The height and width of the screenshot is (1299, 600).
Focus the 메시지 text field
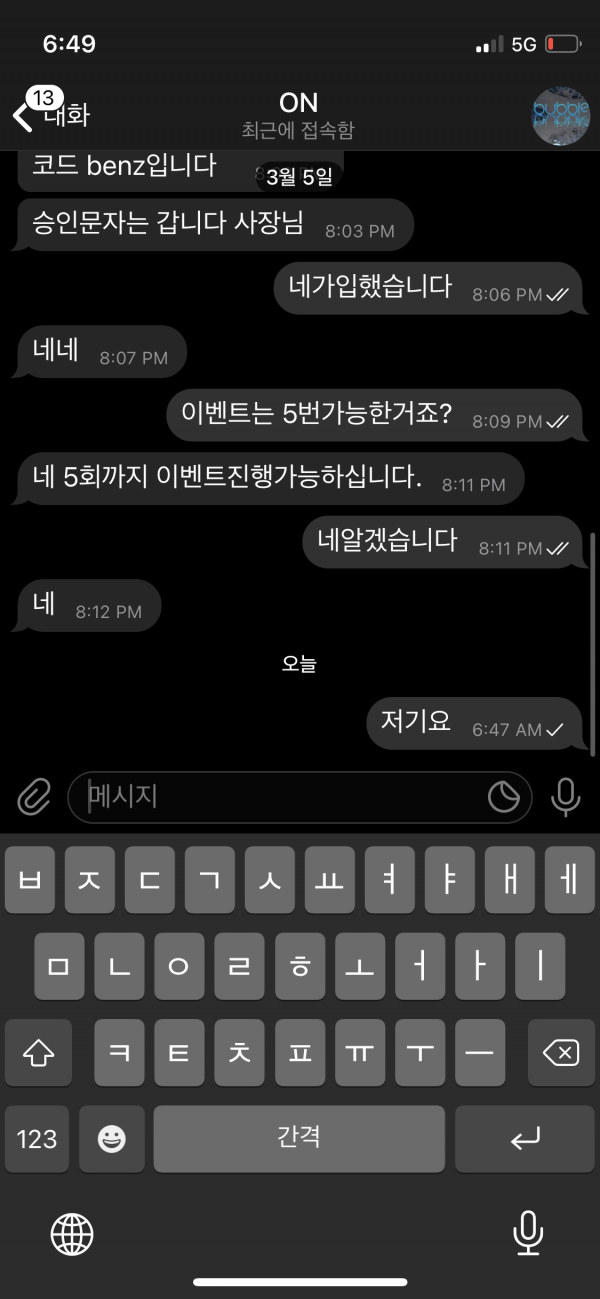pyautogui.click(x=280, y=797)
